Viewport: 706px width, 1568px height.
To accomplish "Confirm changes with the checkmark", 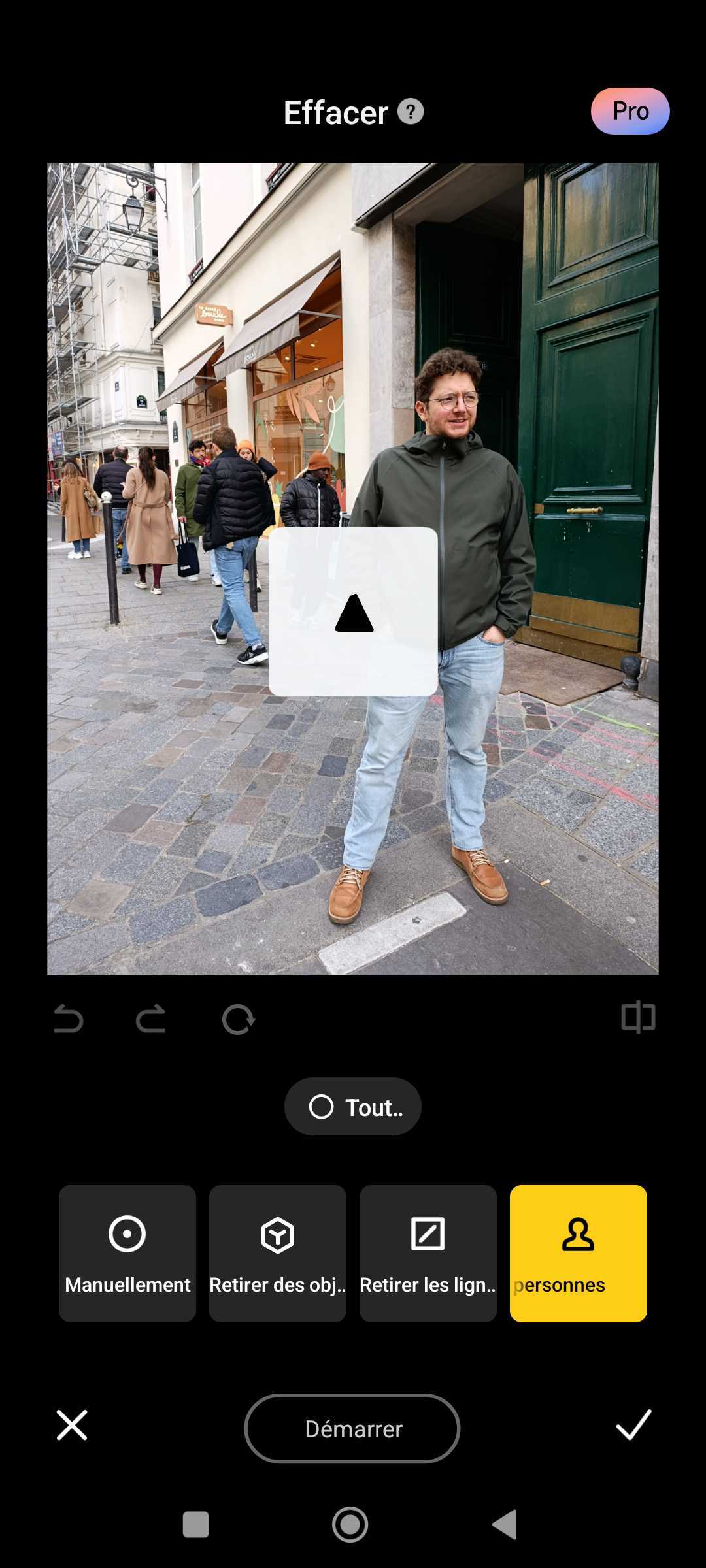I will (x=633, y=1425).
